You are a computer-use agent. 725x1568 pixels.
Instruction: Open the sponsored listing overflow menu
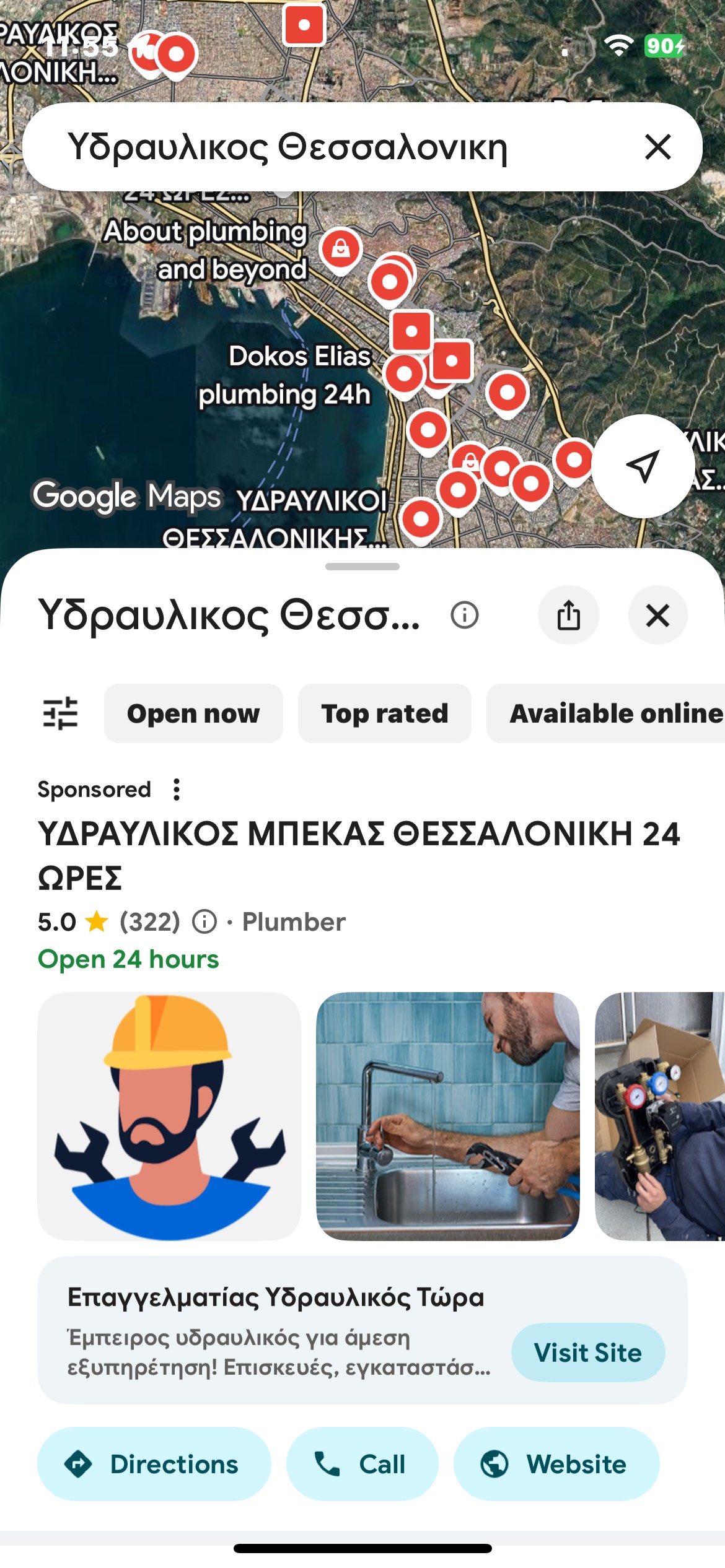[x=177, y=790]
